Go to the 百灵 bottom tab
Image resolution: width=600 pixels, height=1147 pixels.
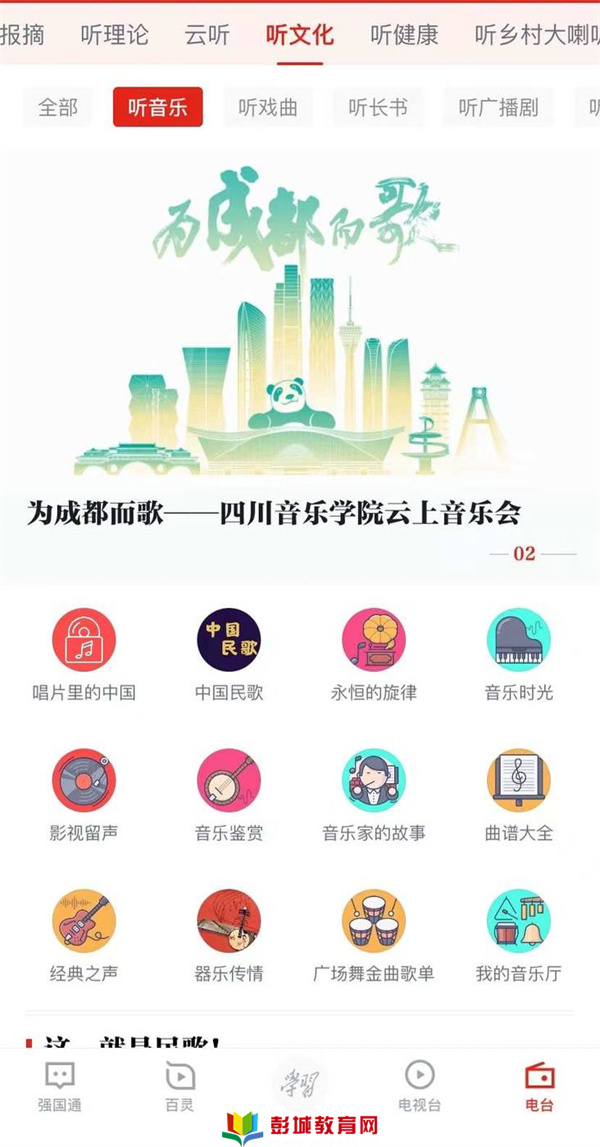click(180, 1086)
